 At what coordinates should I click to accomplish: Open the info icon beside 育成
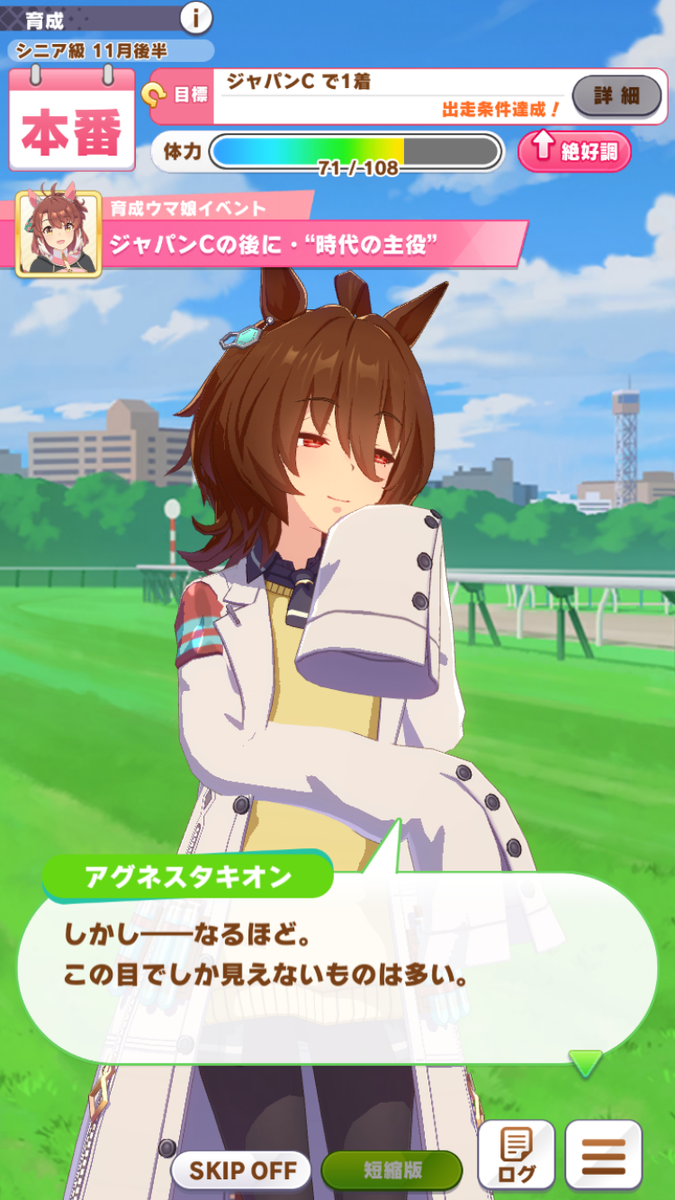[196, 17]
